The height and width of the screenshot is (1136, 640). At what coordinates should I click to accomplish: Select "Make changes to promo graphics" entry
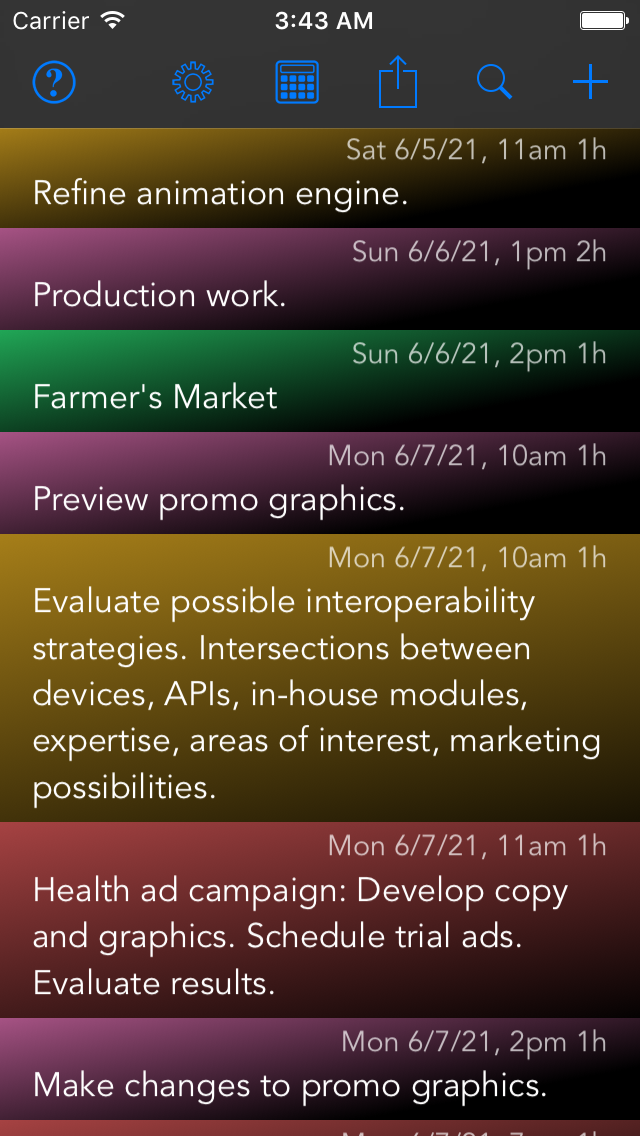pos(290,1084)
